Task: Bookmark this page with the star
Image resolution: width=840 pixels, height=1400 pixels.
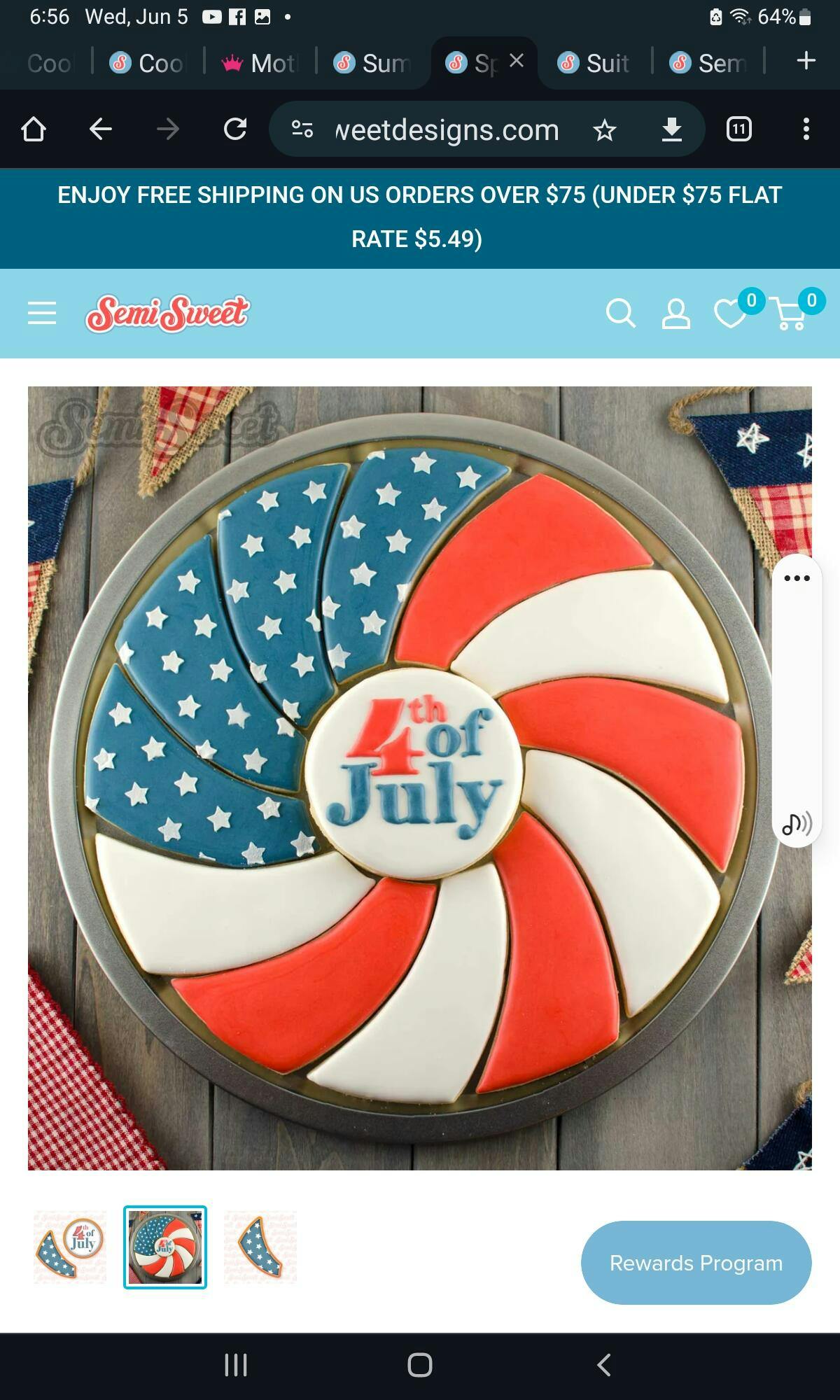Action: [604, 129]
